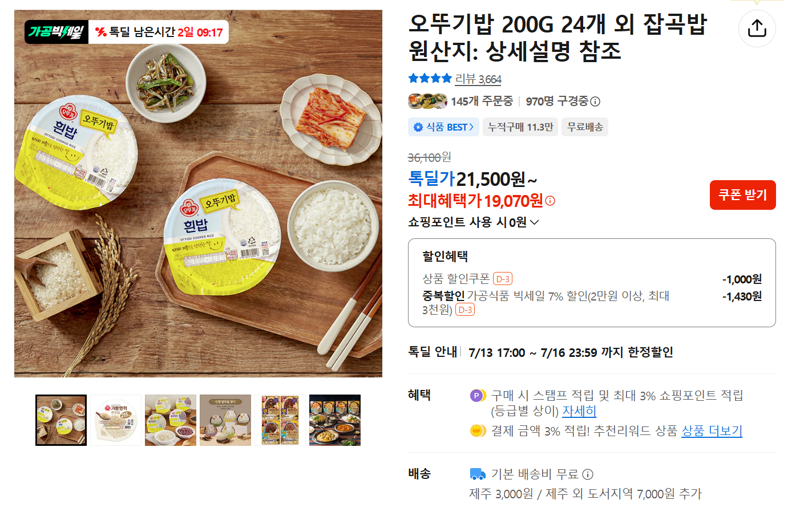Open the 리뷰 3,664 reviews link
This screenshot has height=508, width=800.
pos(478,79)
